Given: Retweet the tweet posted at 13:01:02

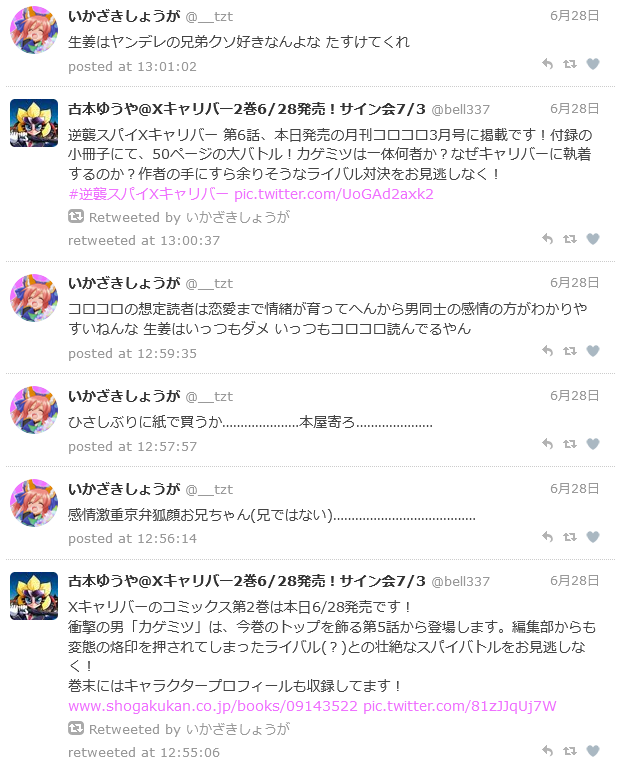Looking at the screenshot, I should (570, 64).
